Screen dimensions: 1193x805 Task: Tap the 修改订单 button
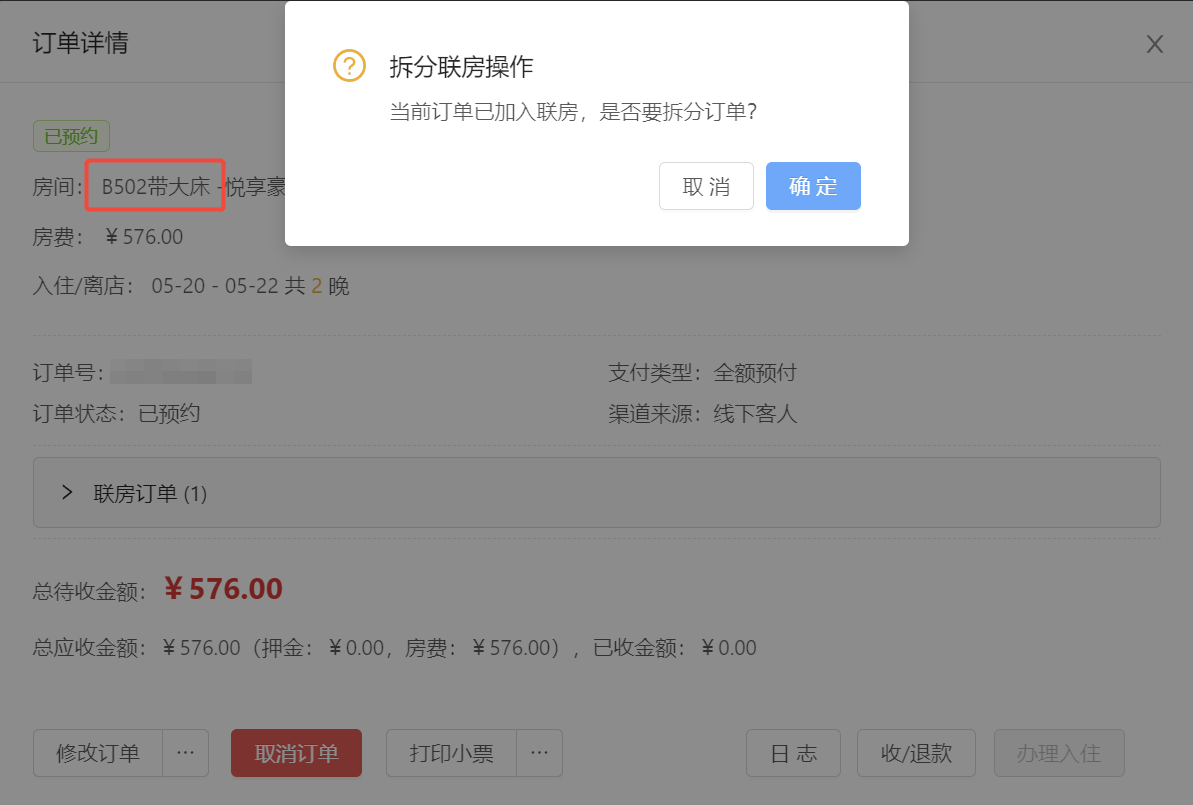98,753
